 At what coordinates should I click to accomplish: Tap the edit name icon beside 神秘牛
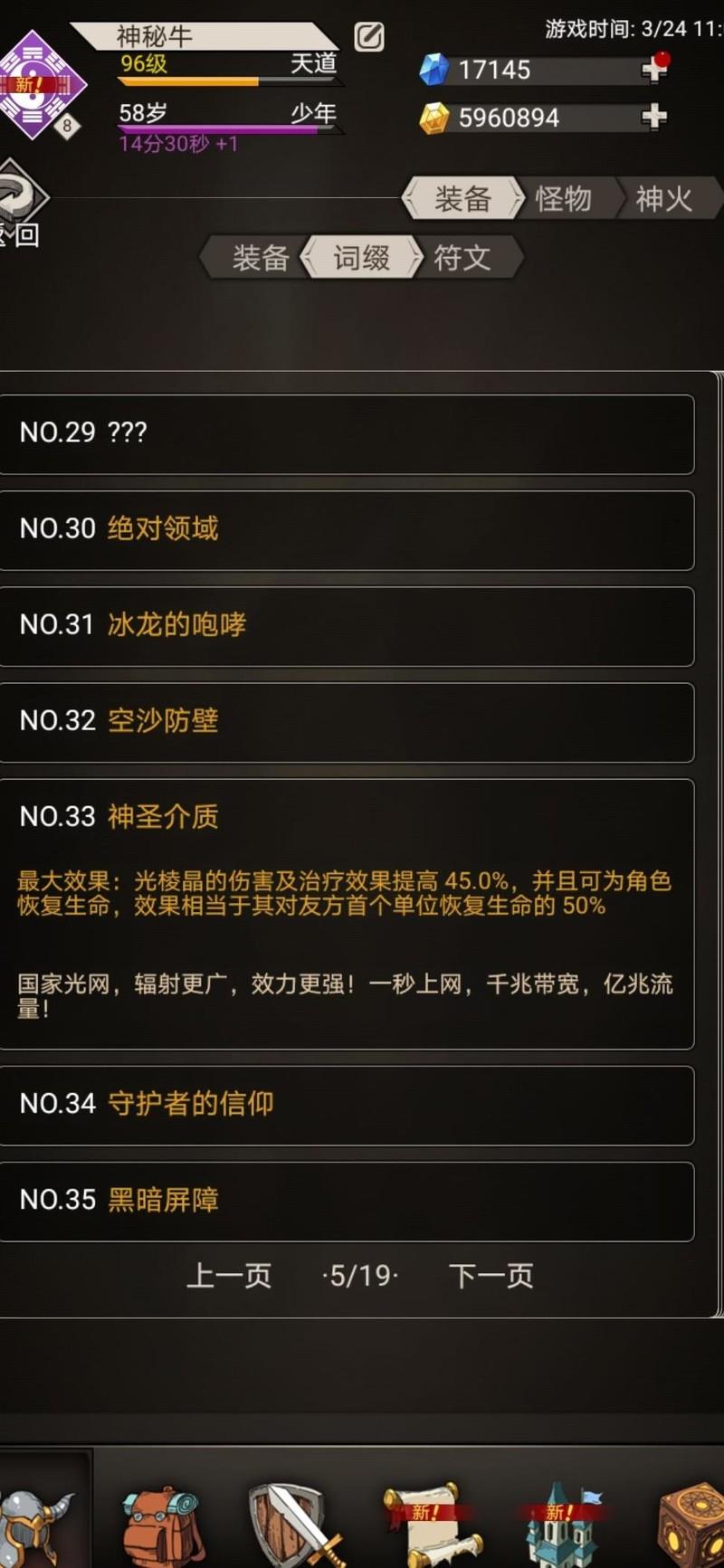pyautogui.click(x=369, y=37)
